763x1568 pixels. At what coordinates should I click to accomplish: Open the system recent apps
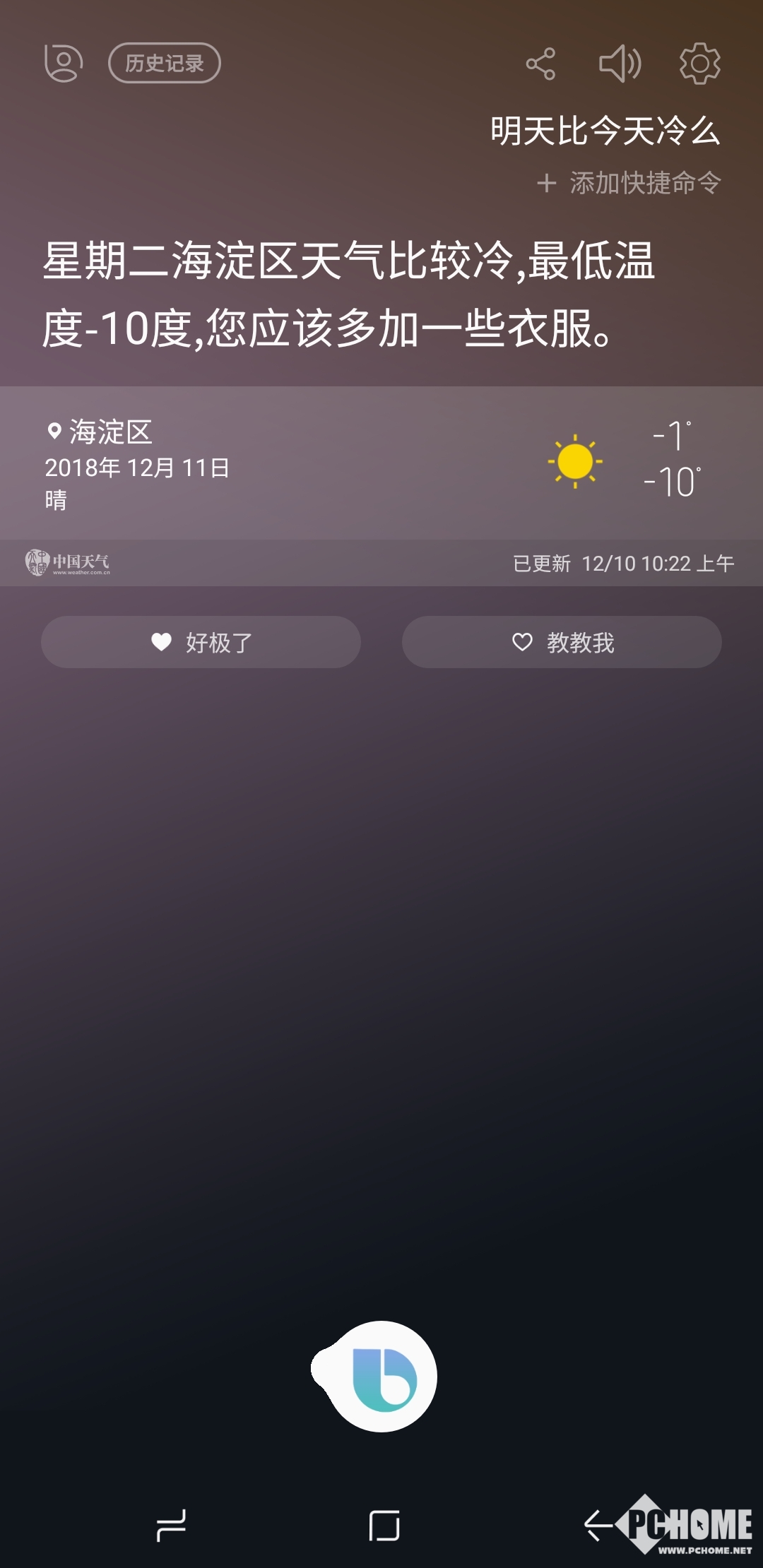coord(171,1526)
